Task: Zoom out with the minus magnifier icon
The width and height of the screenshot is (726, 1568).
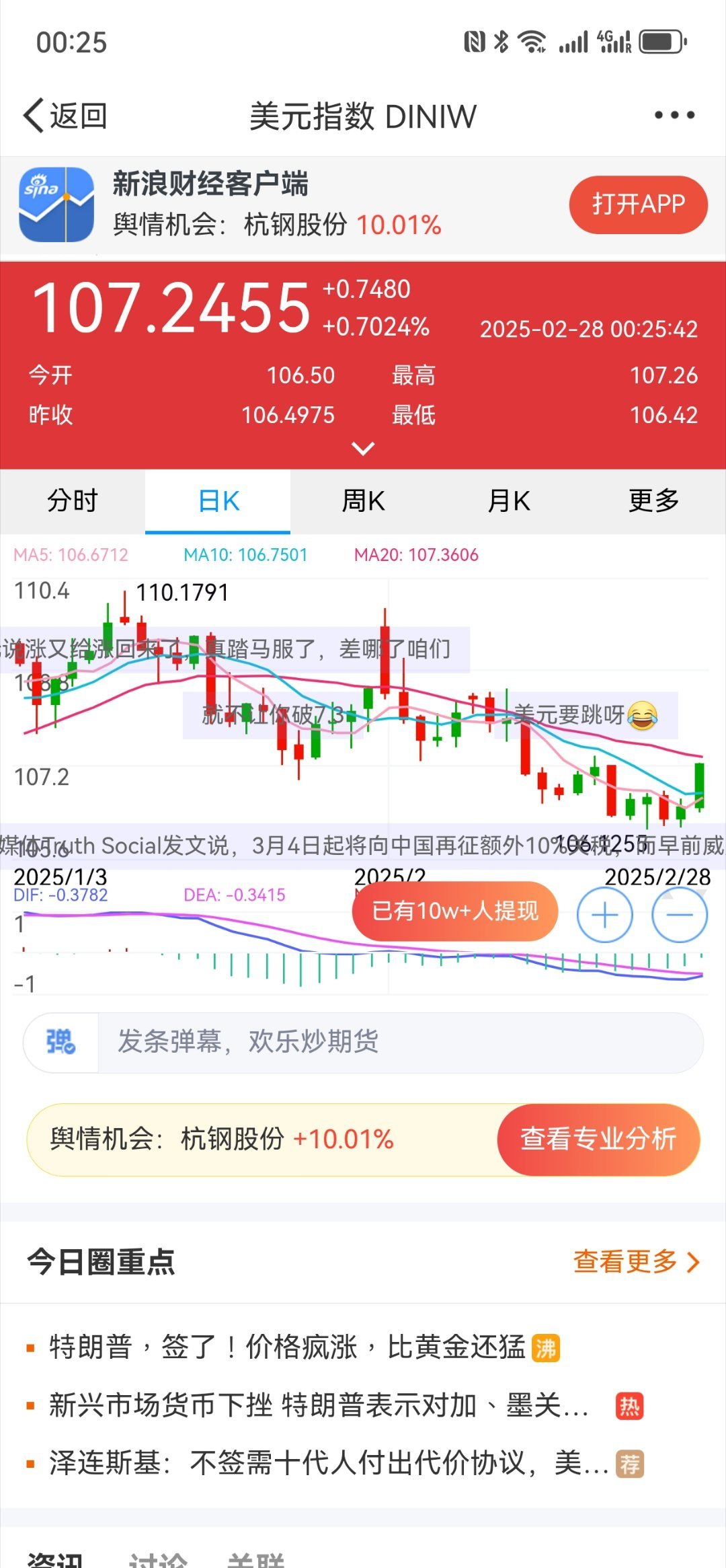Action: [677, 913]
